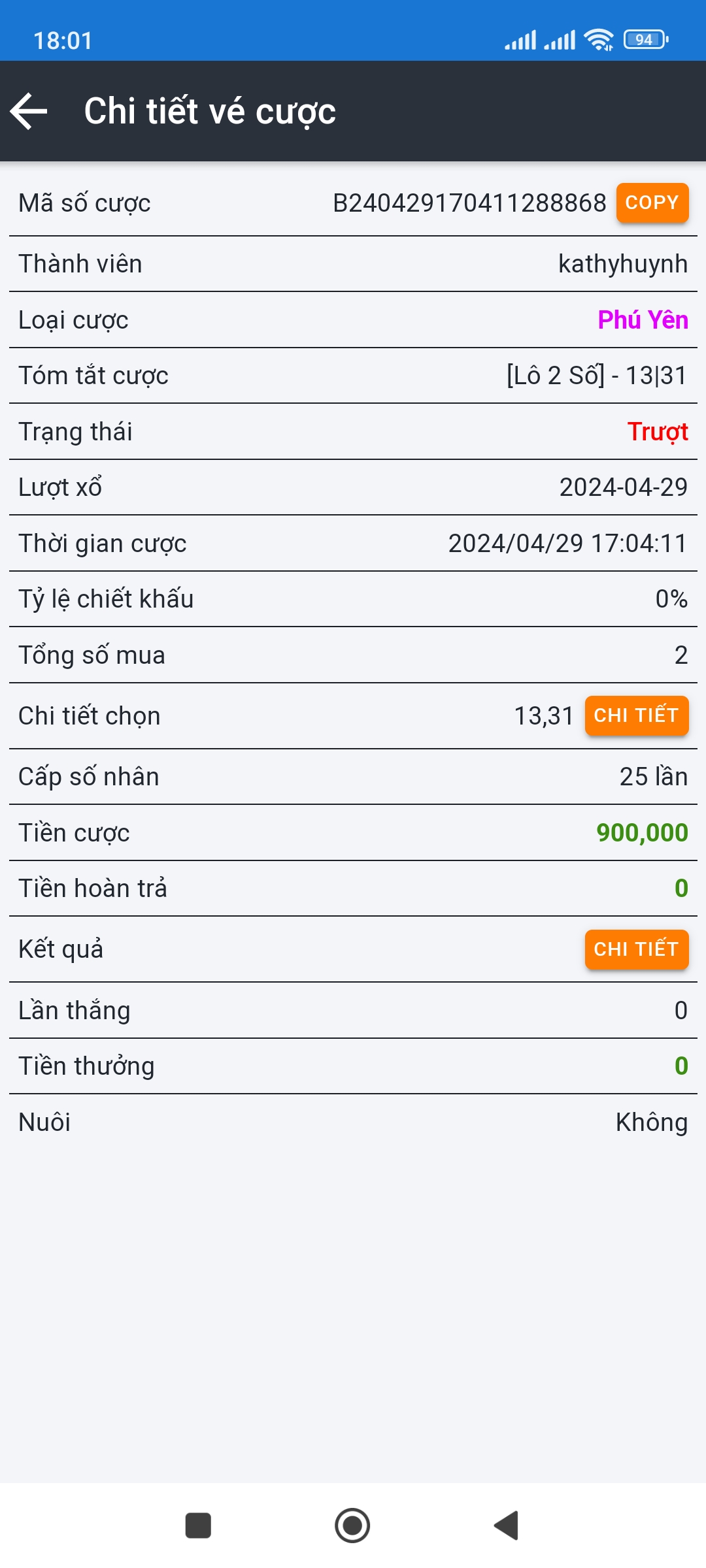Screen dimensions: 706x1568
Task: Tap the bet amount 900,000
Action: pyautogui.click(x=642, y=832)
